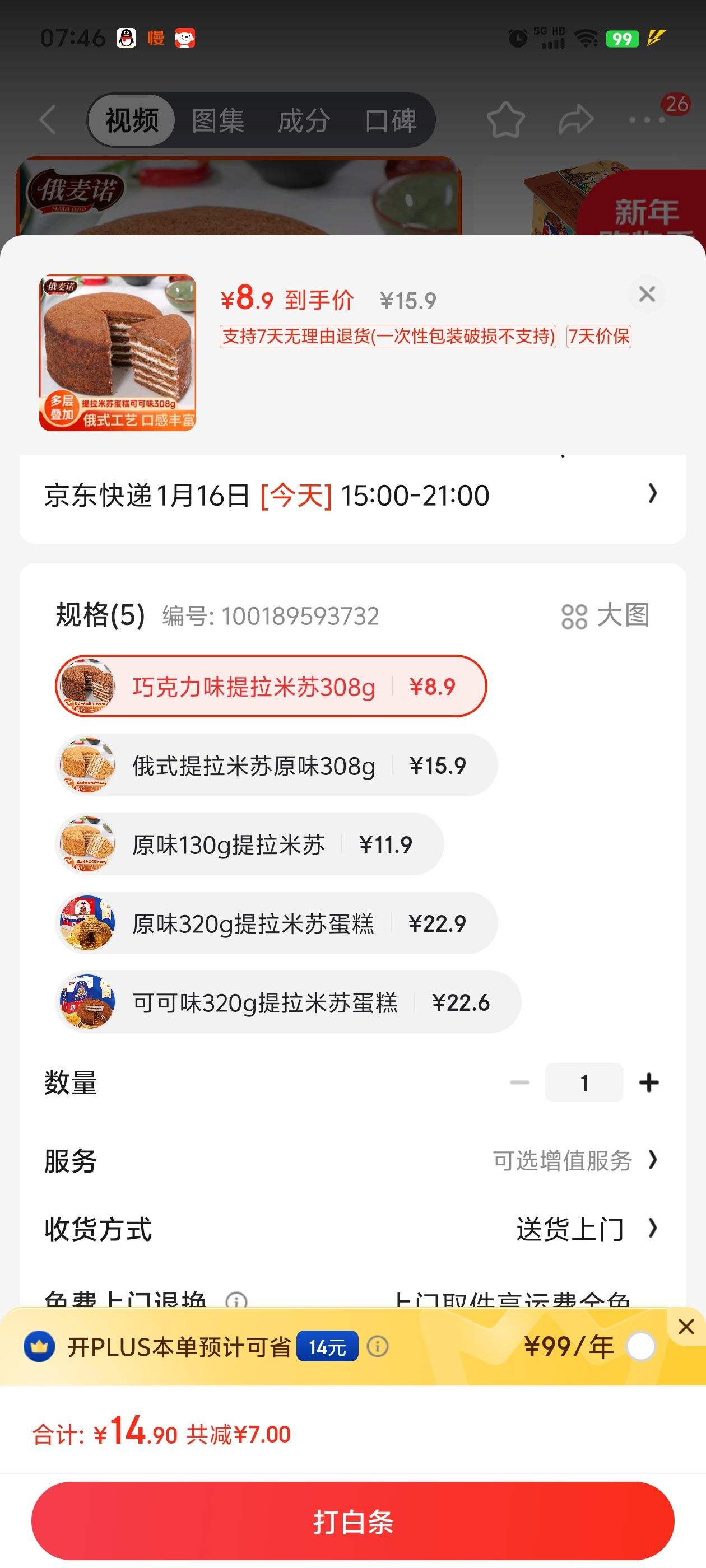Viewport: 706px width, 1568px height.
Task: Dismiss the PLUS membership banner
Action: (686, 1327)
